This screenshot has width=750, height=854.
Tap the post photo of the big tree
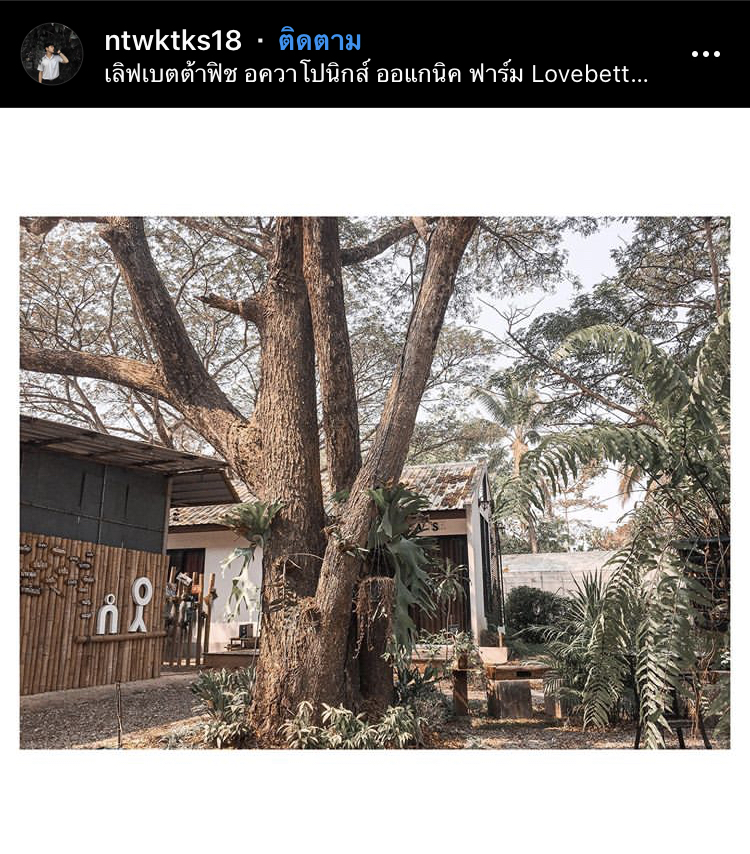(x=375, y=482)
